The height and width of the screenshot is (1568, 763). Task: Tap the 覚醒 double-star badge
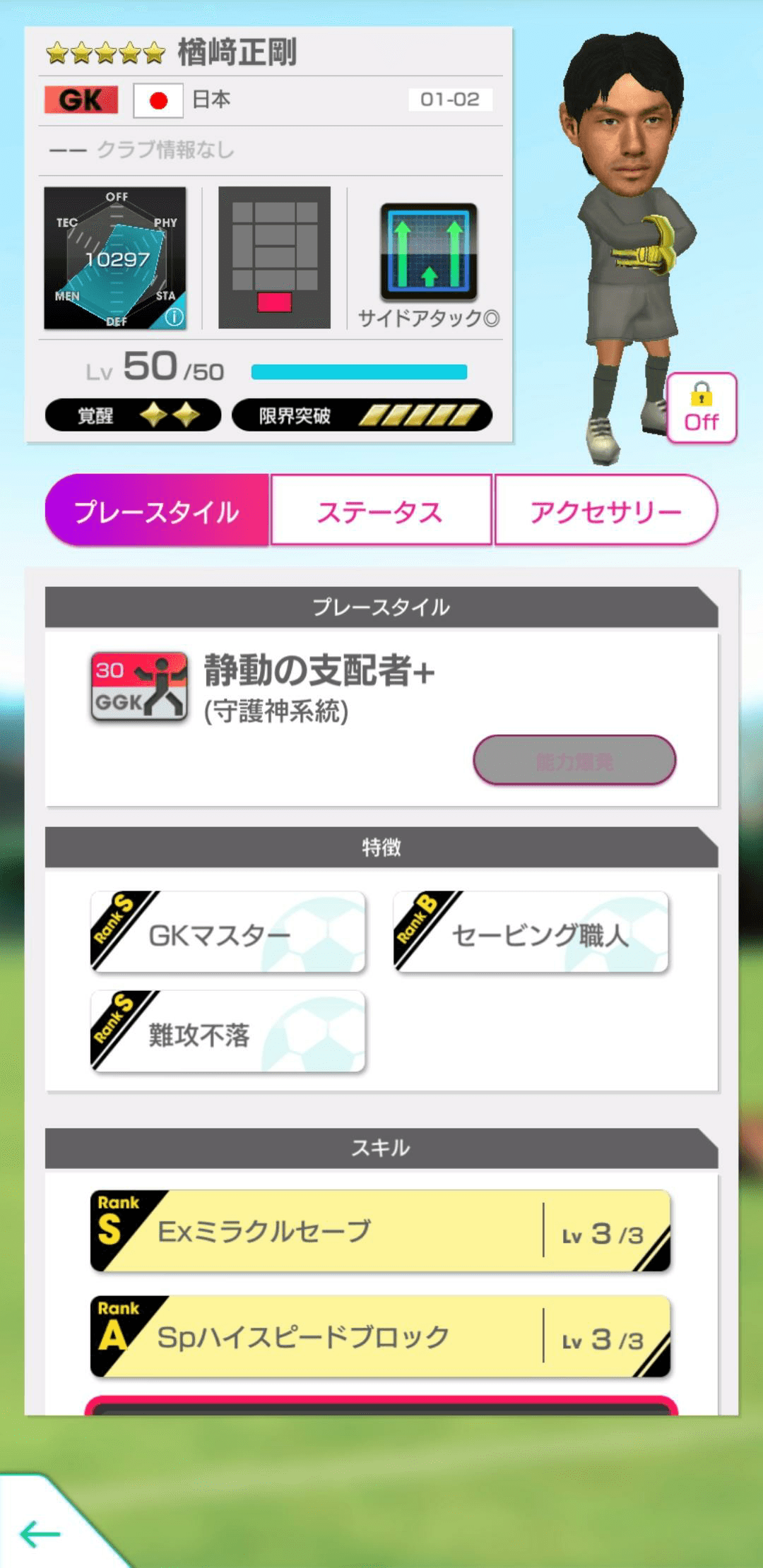coord(131,417)
